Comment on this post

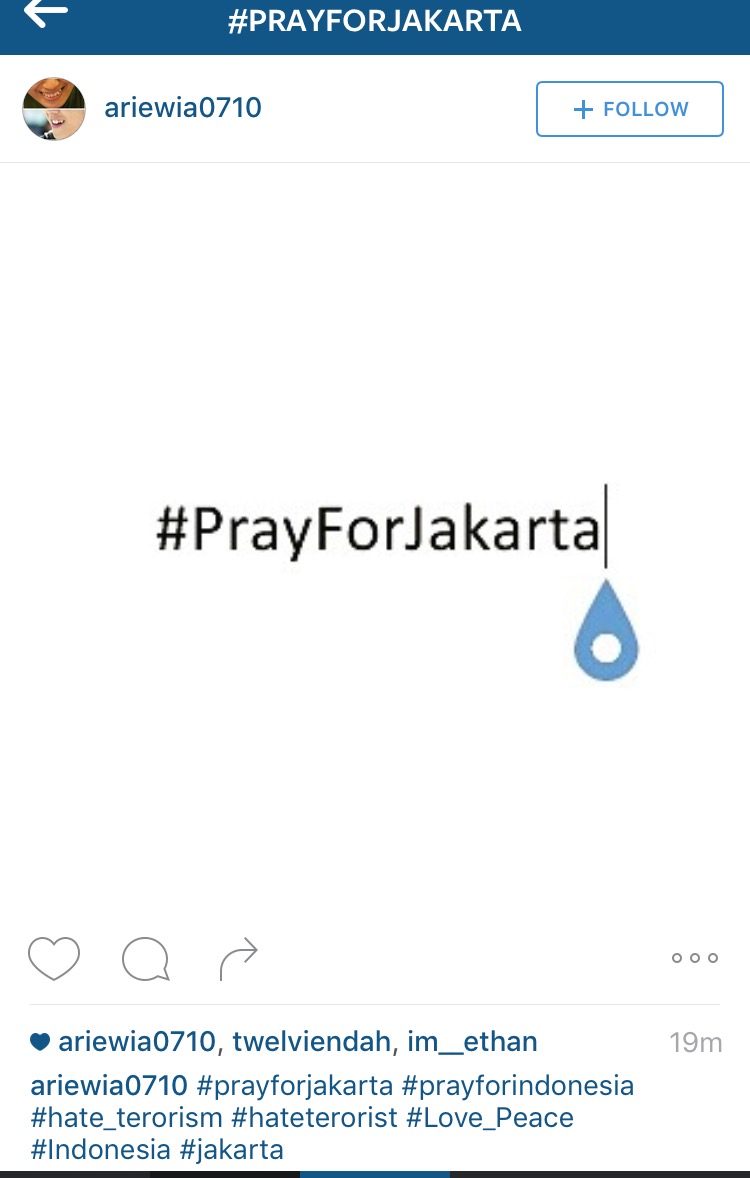(x=146, y=959)
